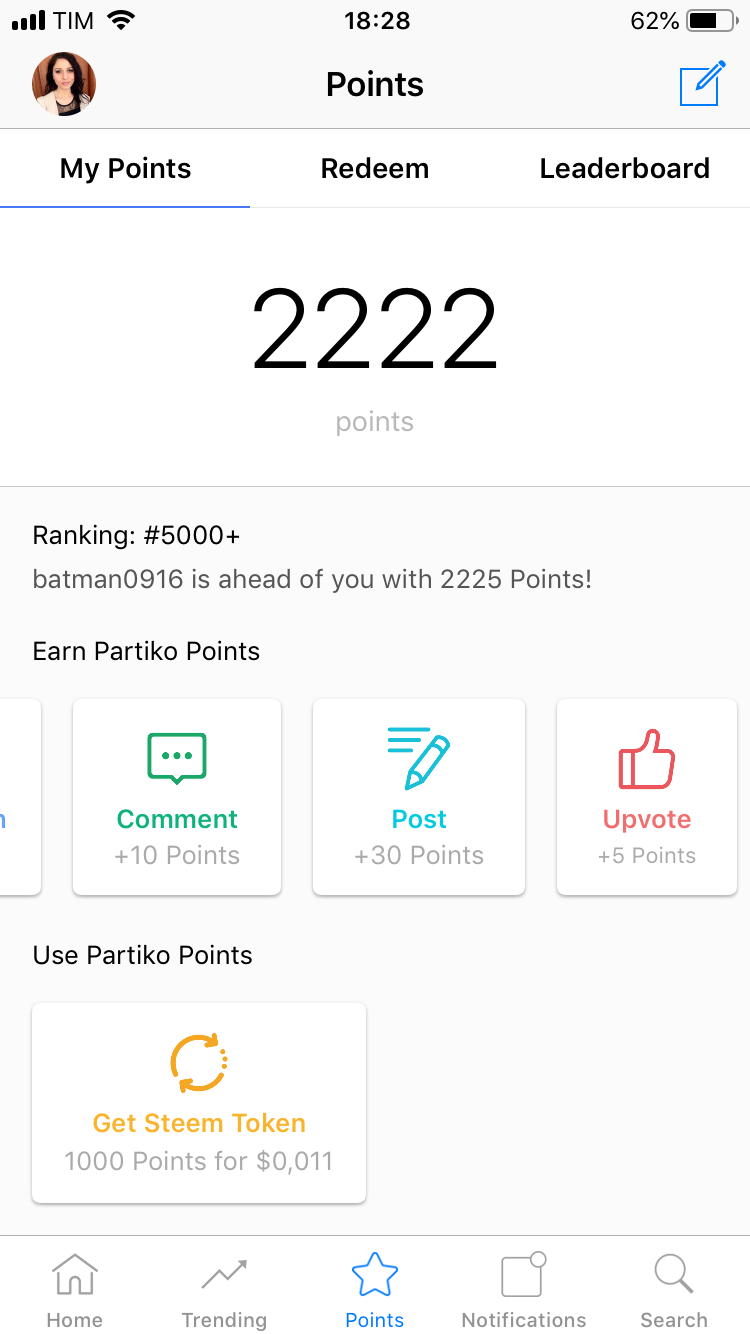Tap Upvote to earn 5 points
750x1334 pixels.
(646, 796)
